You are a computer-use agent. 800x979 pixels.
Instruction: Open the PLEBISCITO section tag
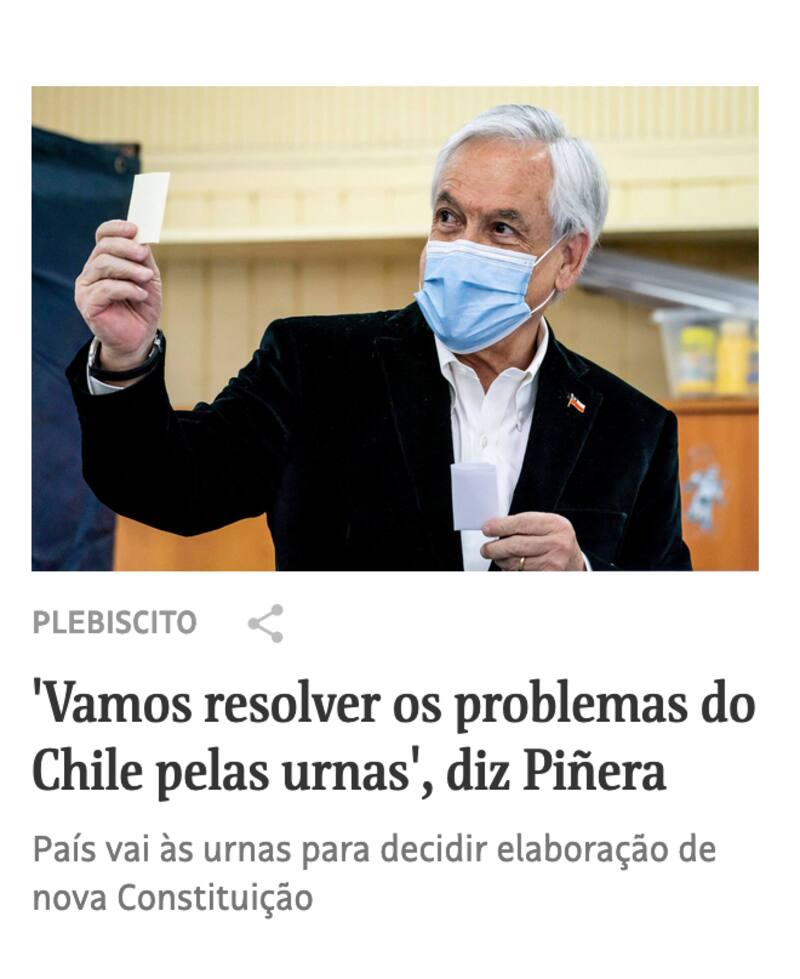pos(114,623)
